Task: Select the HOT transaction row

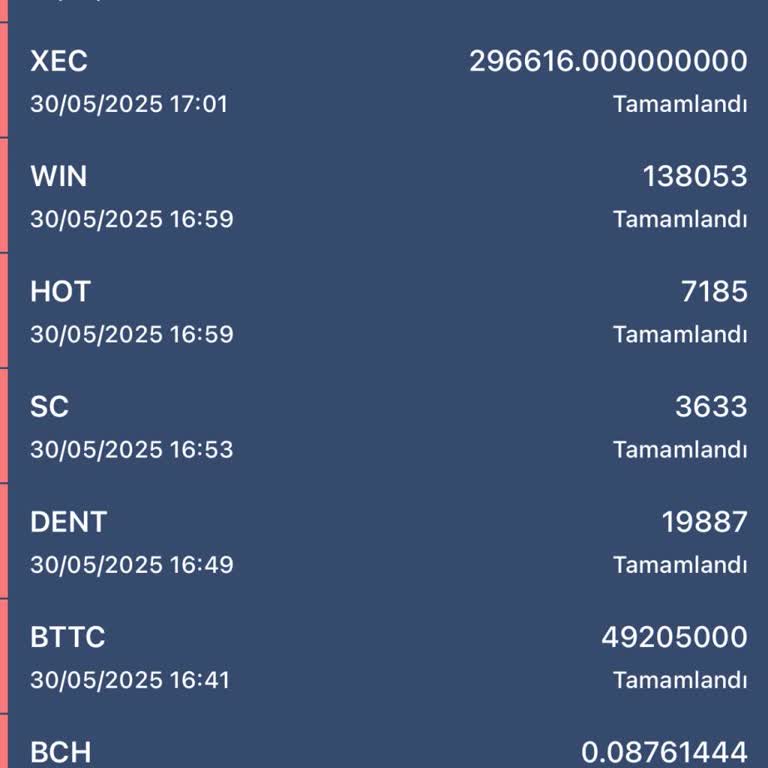Action: pyautogui.click(x=388, y=311)
